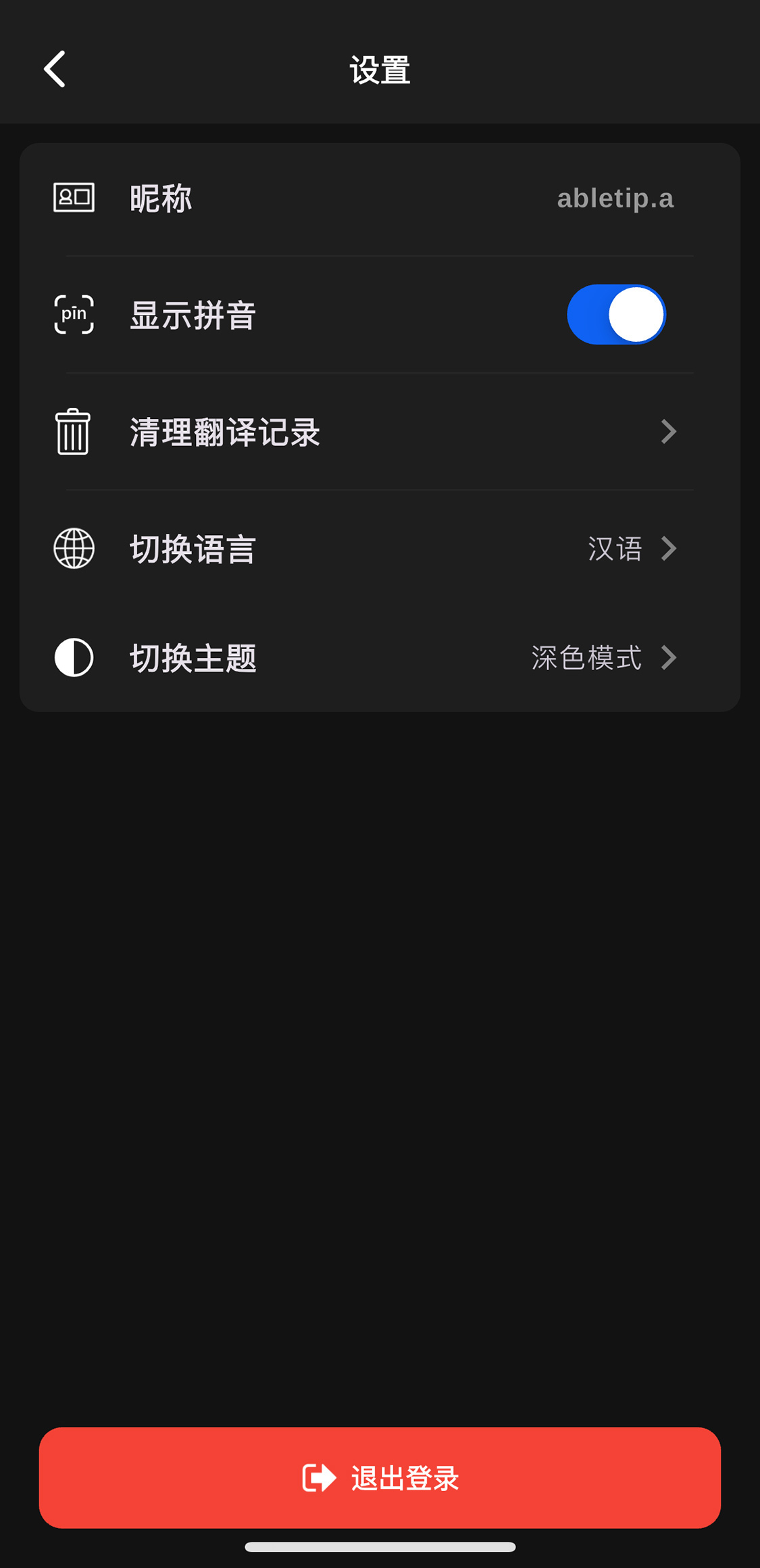Go back from the 设置 screen
Image resolution: width=760 pixels, height=1568 pixels.
pos(55,69)
